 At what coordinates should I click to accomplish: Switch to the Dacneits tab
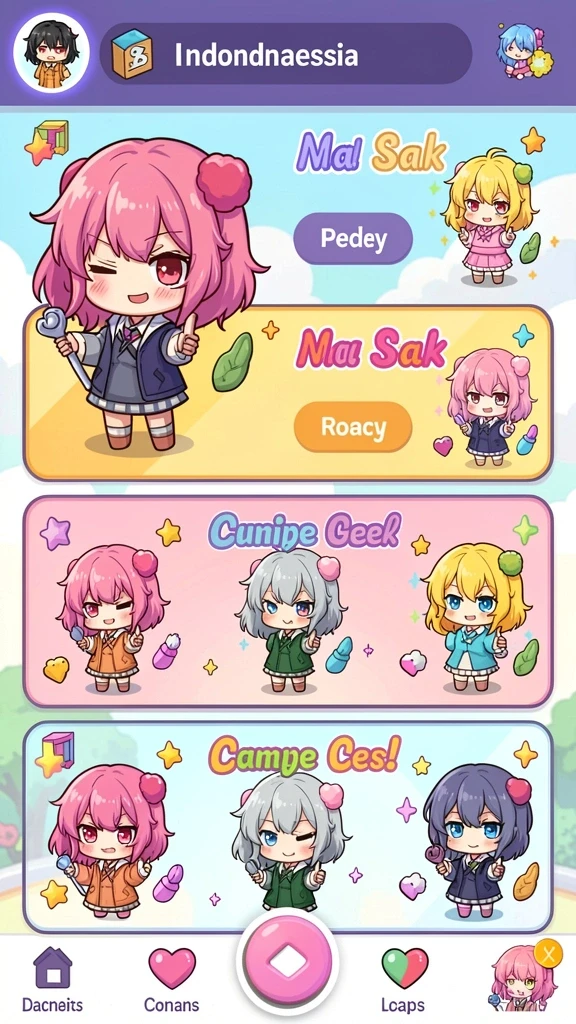click(x=52, y=978)
